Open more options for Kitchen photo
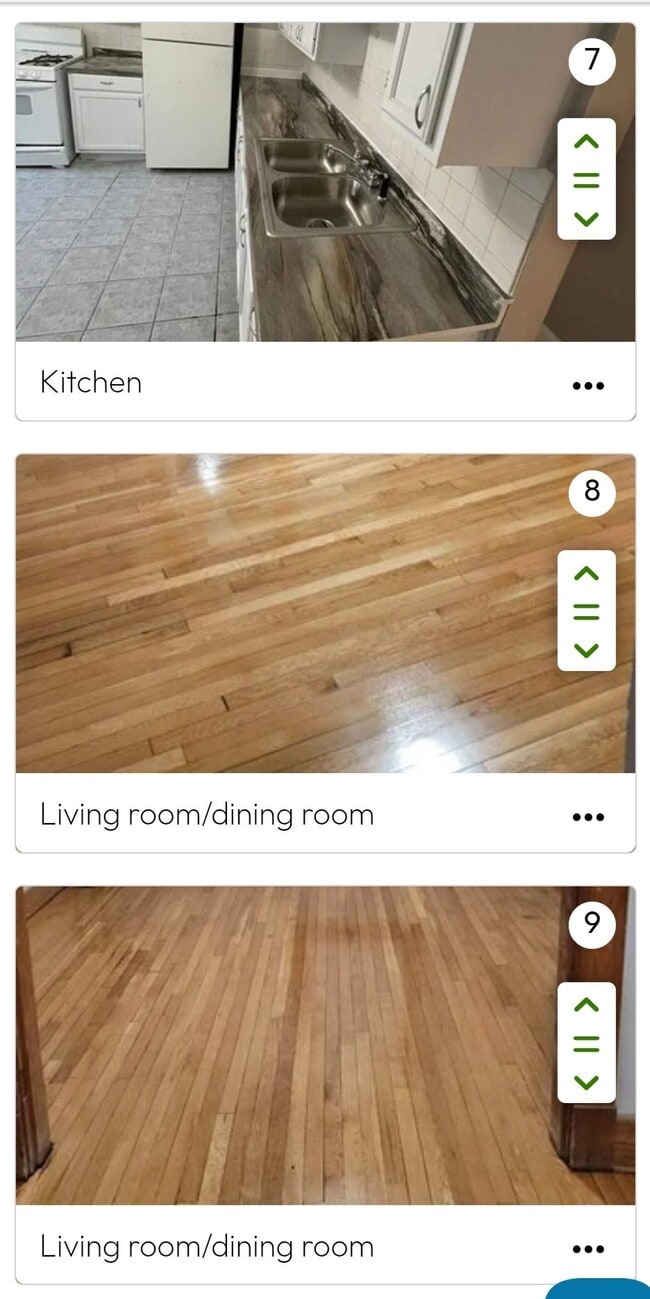This screenshot has height=1299, width=650. point(588,385)
